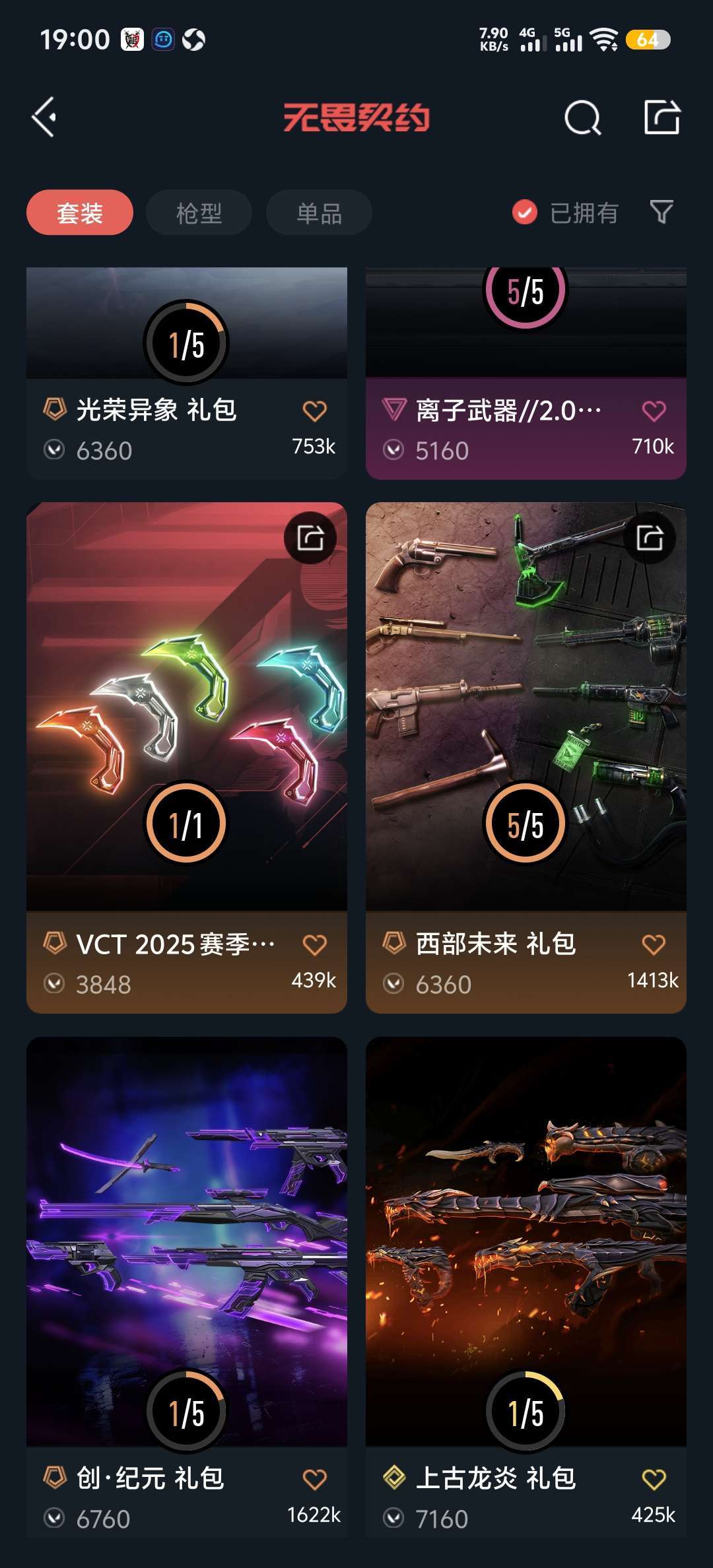Screen dimensions: 713x1568
Task: Like the 上古龙炎 礼包 bundle
Action: coord(654,1479)
